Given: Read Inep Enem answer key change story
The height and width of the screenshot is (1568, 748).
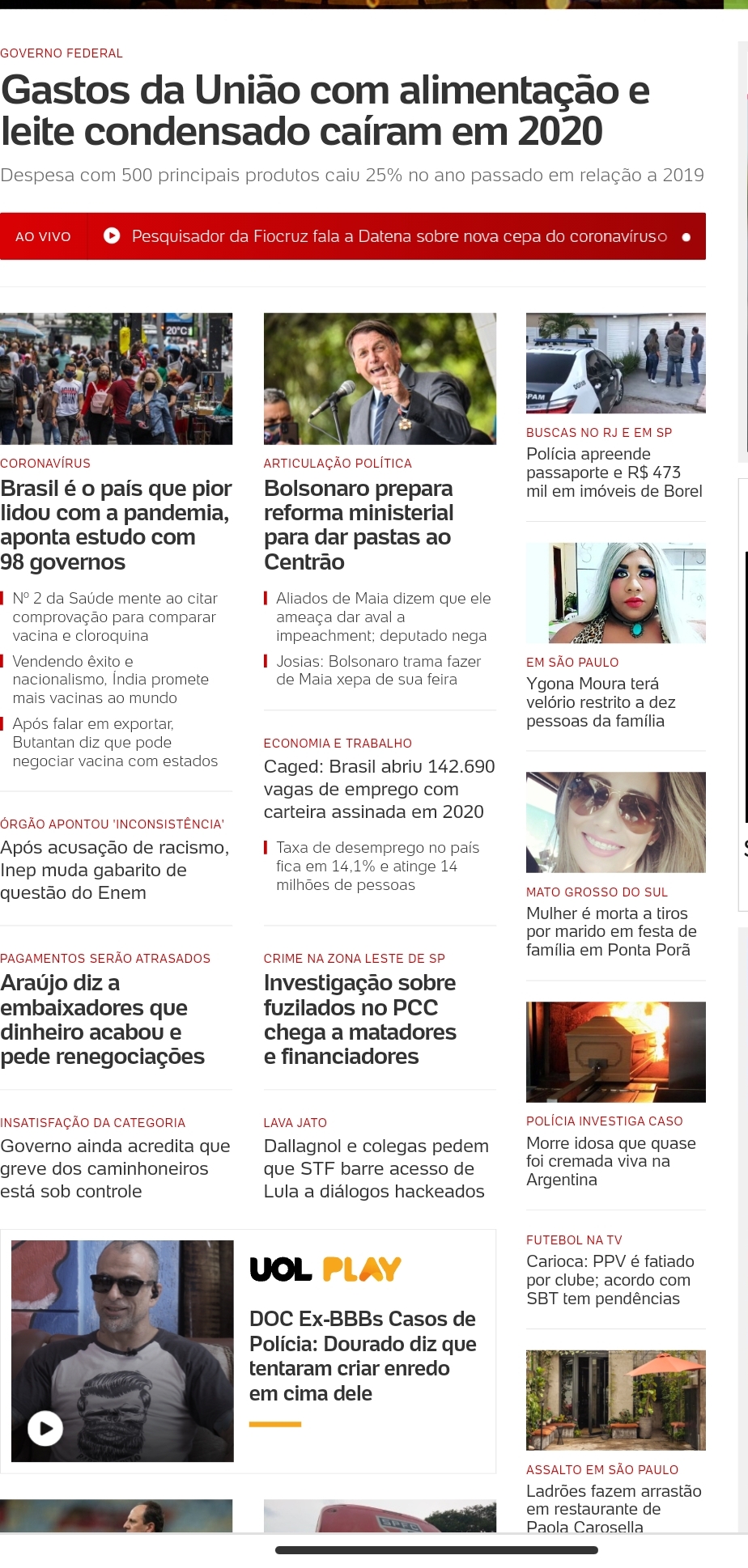Looking at the screenshot, I should point(114,870).
